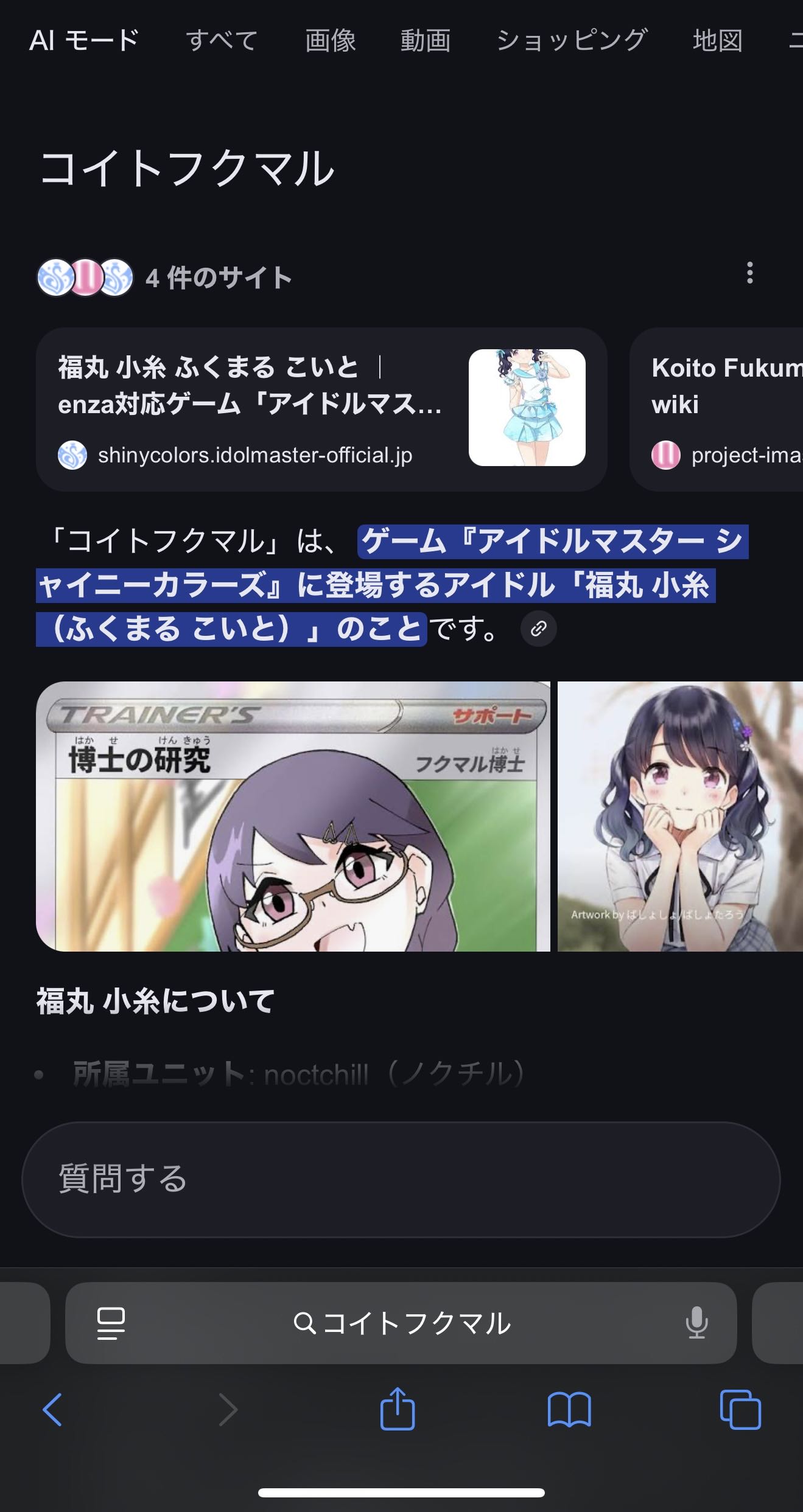Switch to the ショッピング tab

[x=571, y=41]
